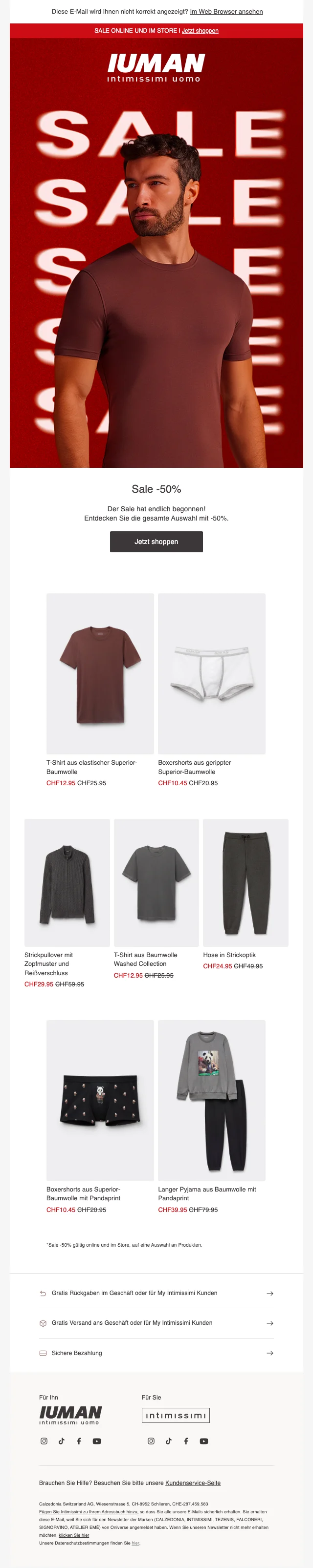The width and height of the screenshot is (313, 1568).
Task: View Strickpullover mit Zopfmuster product
Action: (67, 882)
